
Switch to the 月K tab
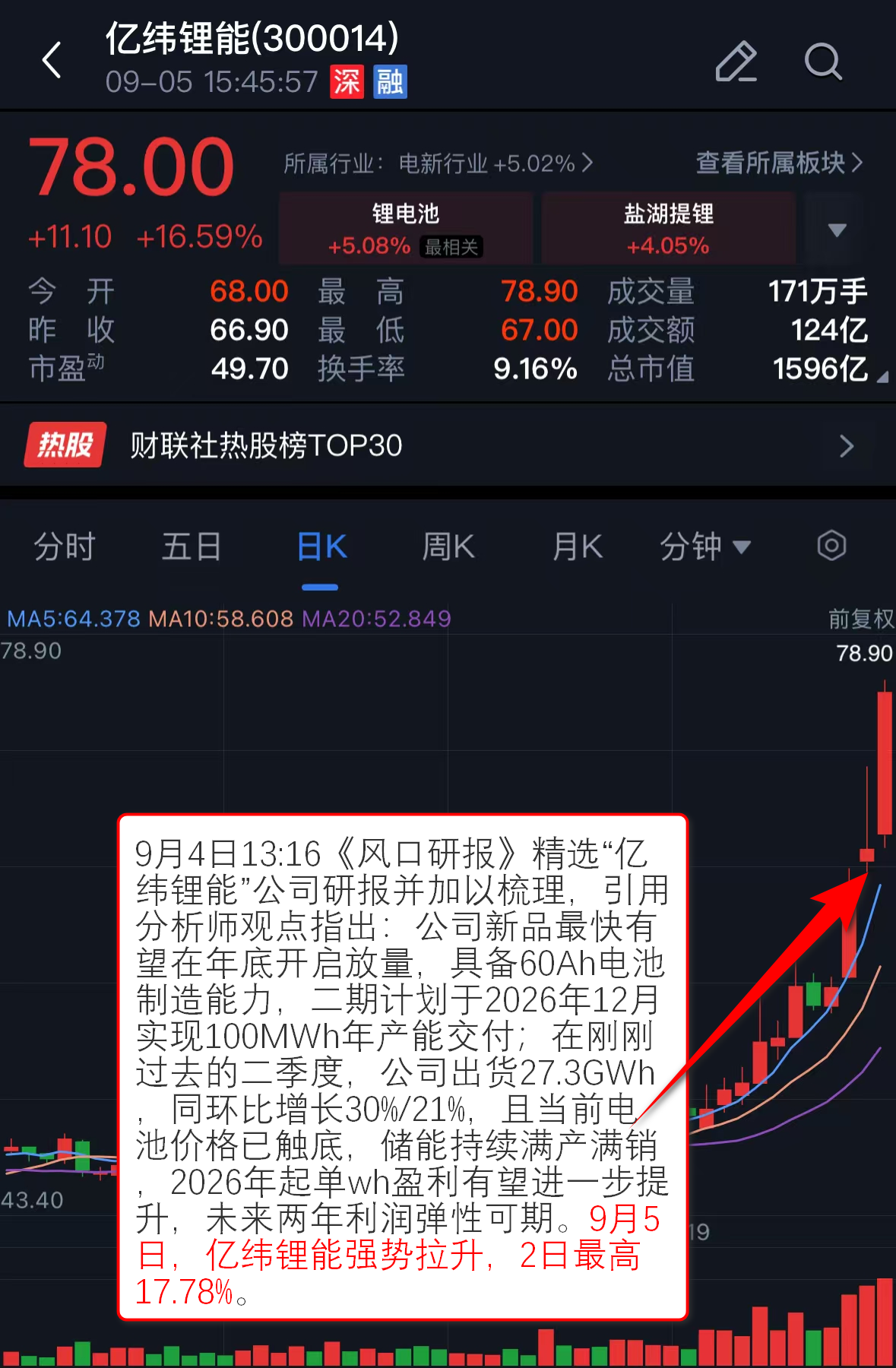[577, 546]
